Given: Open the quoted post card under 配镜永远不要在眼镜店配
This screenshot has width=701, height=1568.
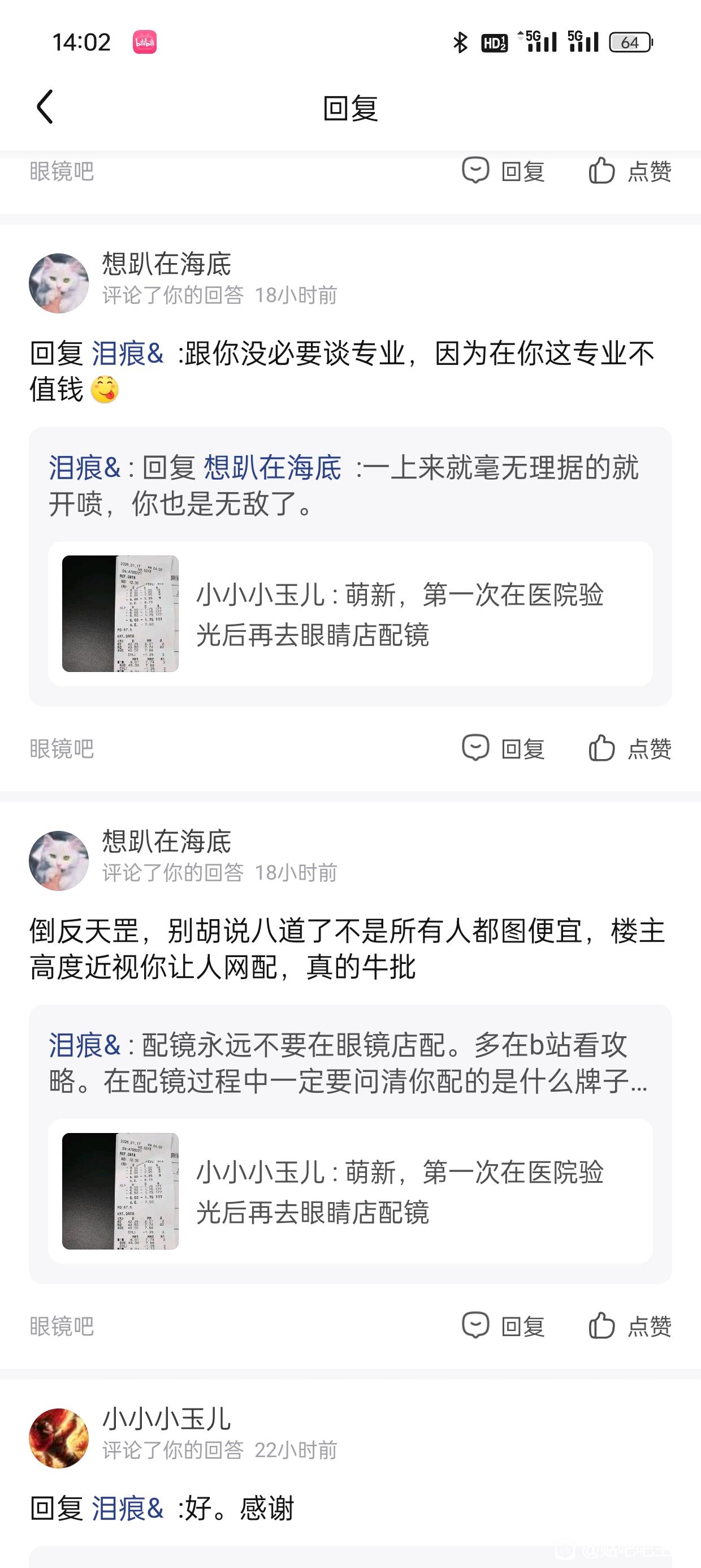Looking at the screenshot, I should (350, 1191).
